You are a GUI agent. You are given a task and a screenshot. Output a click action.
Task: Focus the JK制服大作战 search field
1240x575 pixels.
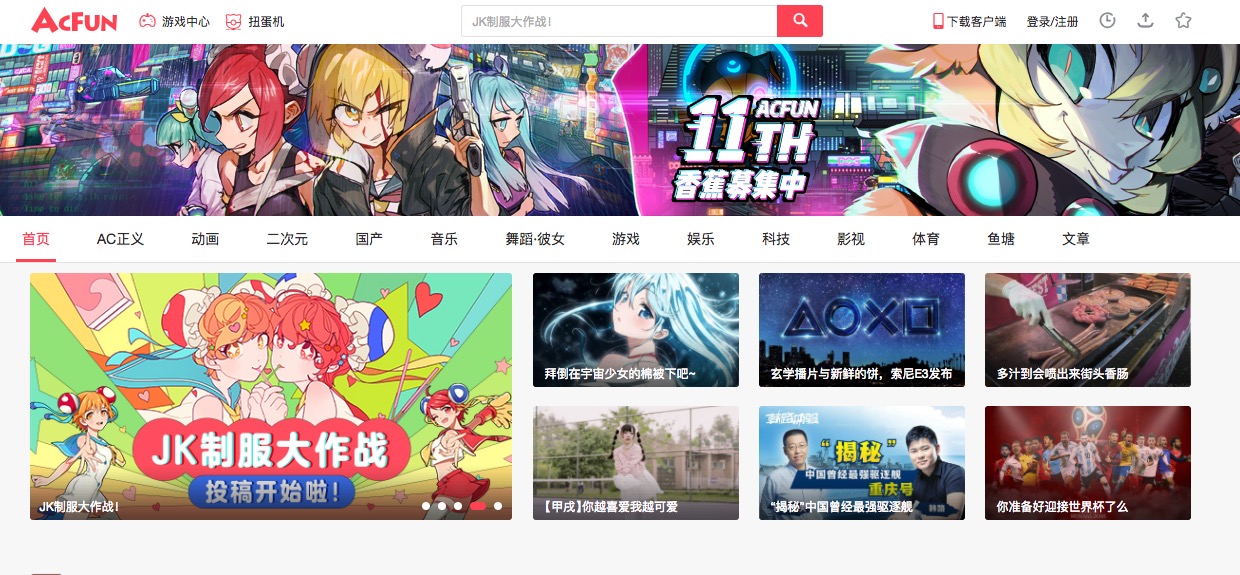pyautogui.click(x=618, y=21)
